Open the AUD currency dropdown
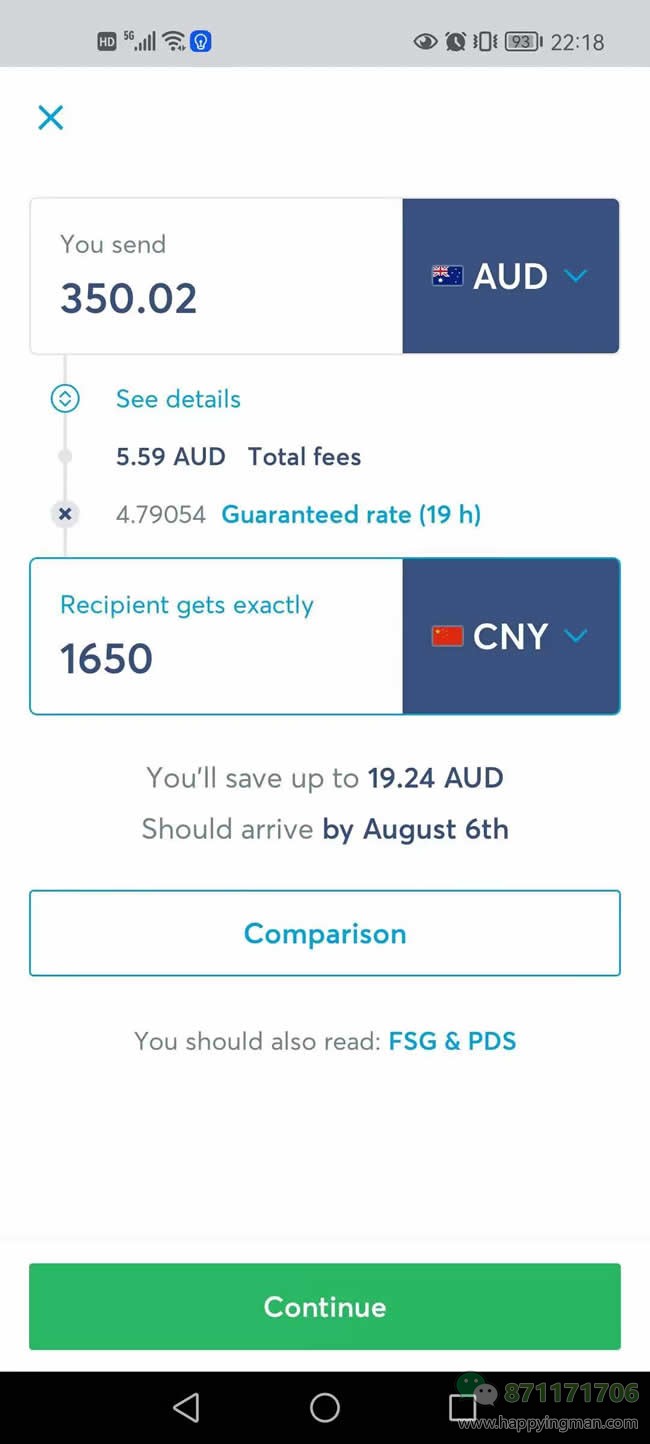650x1444 pixels. pyautogui.click(x=511, y=277)
